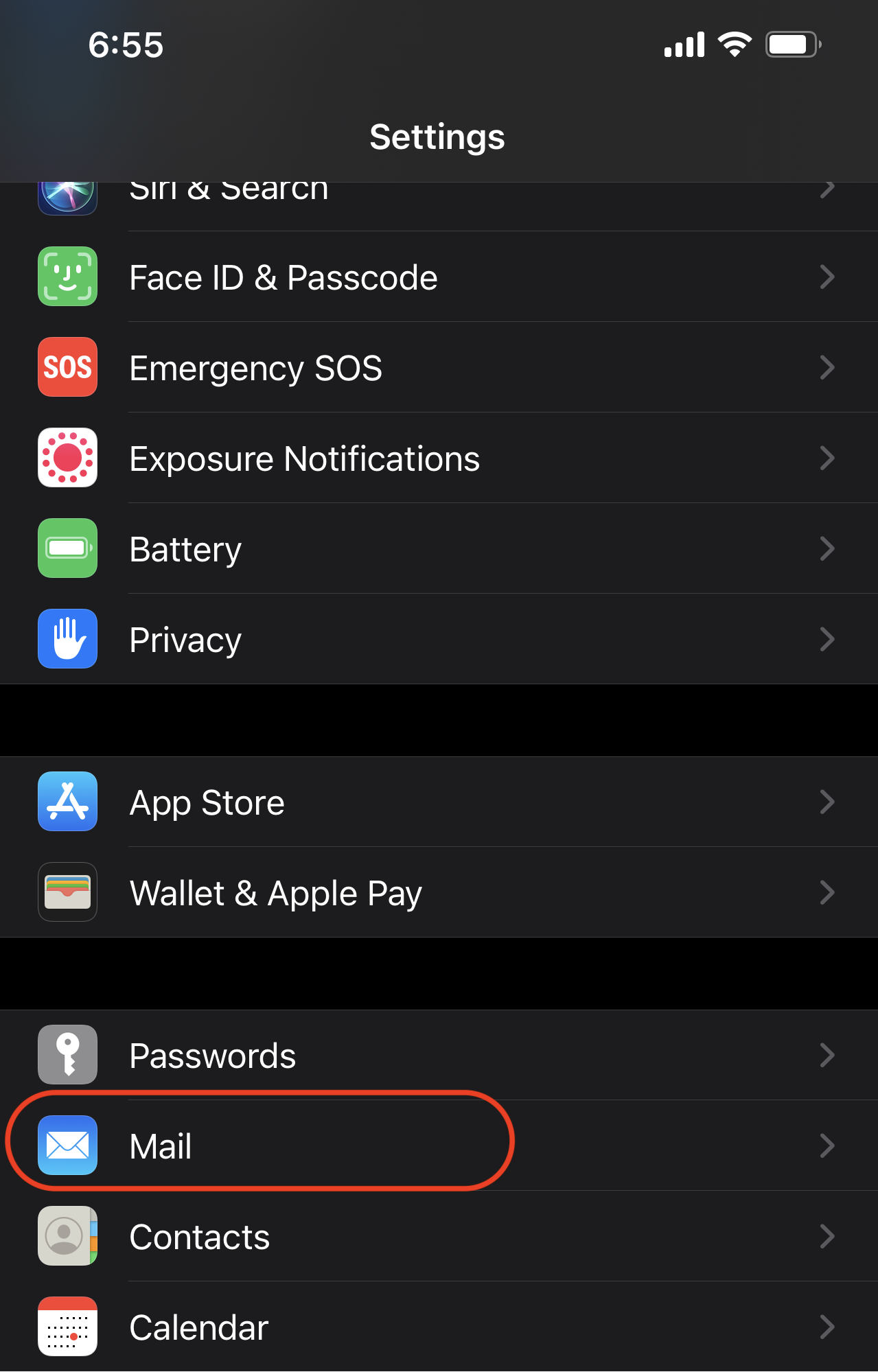
Task: Tap the Battery icon
Action: (67, 548)
